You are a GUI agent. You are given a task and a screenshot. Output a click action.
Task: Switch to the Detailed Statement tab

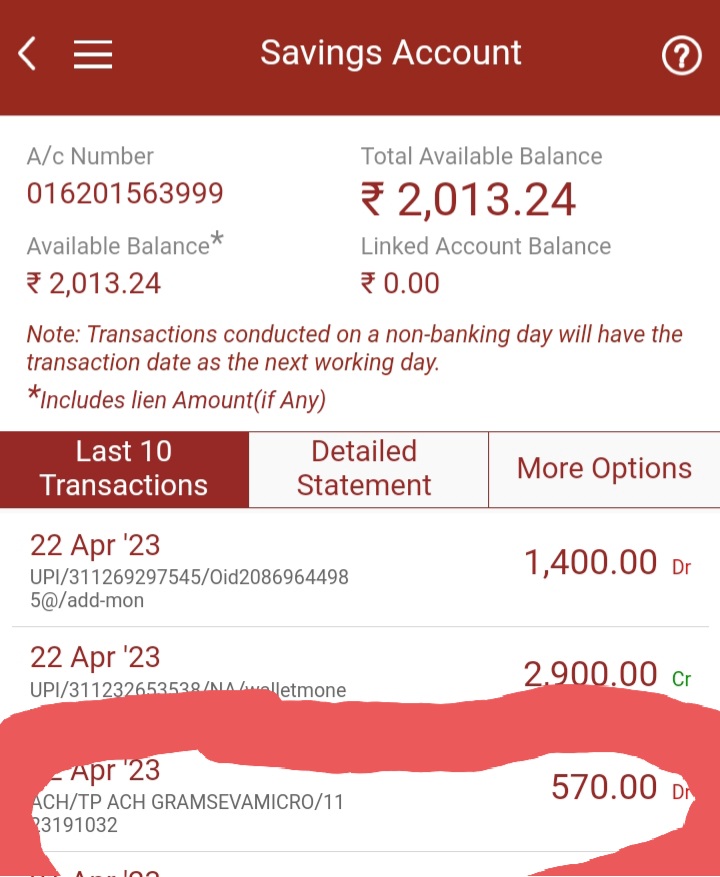point(364,469)
